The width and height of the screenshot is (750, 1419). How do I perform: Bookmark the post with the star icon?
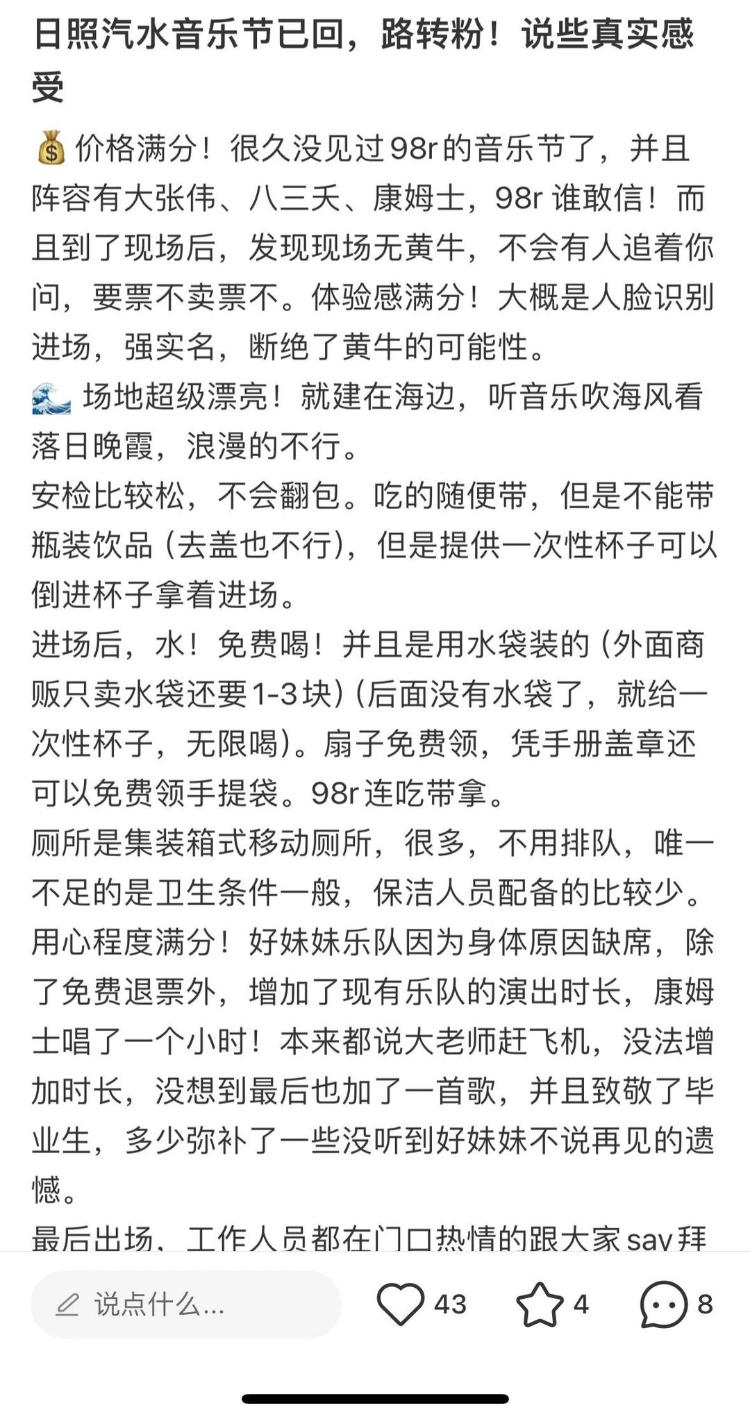click(x=539, y=1304)
